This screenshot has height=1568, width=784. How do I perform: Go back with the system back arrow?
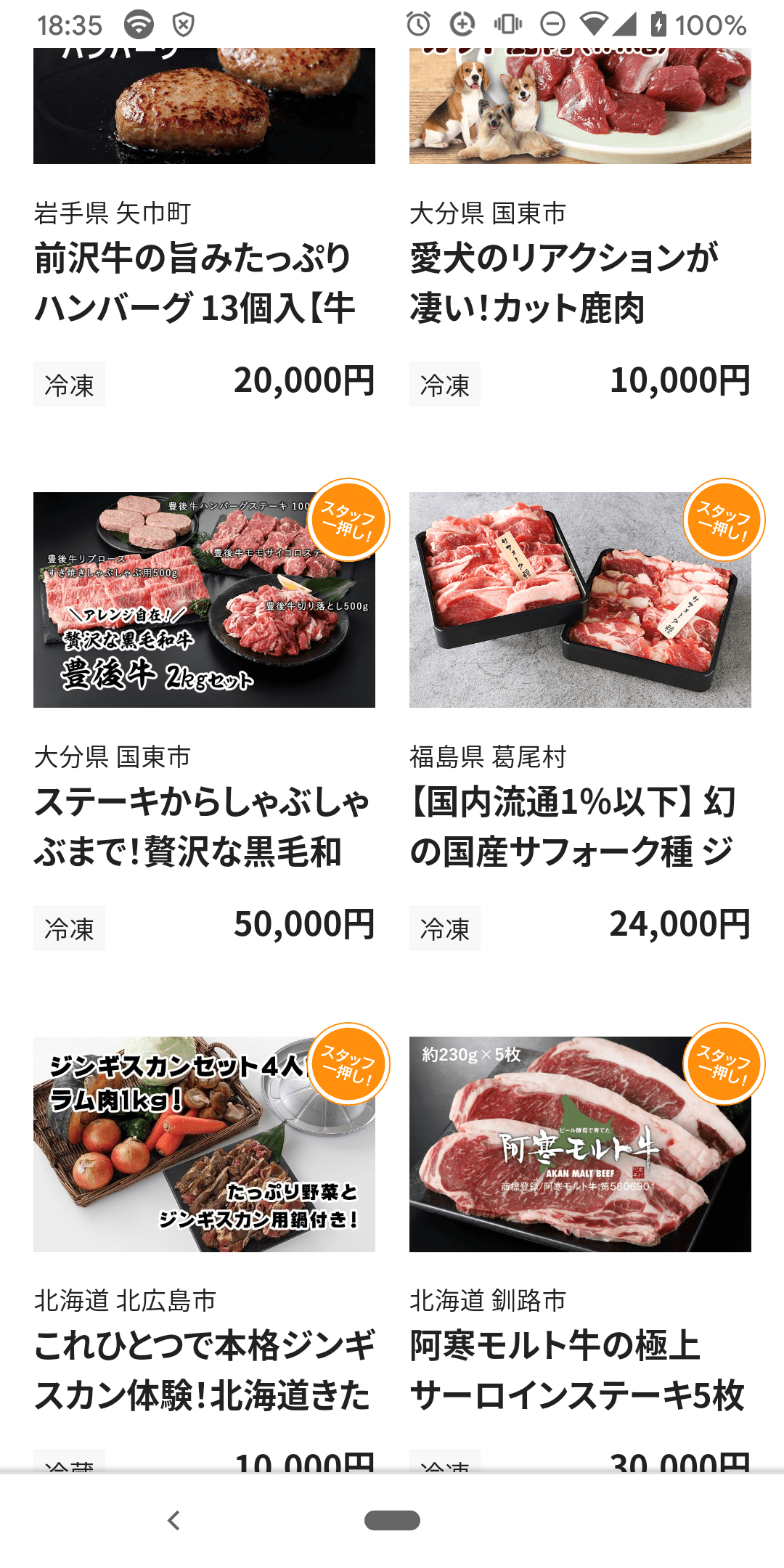[173, 1520]
